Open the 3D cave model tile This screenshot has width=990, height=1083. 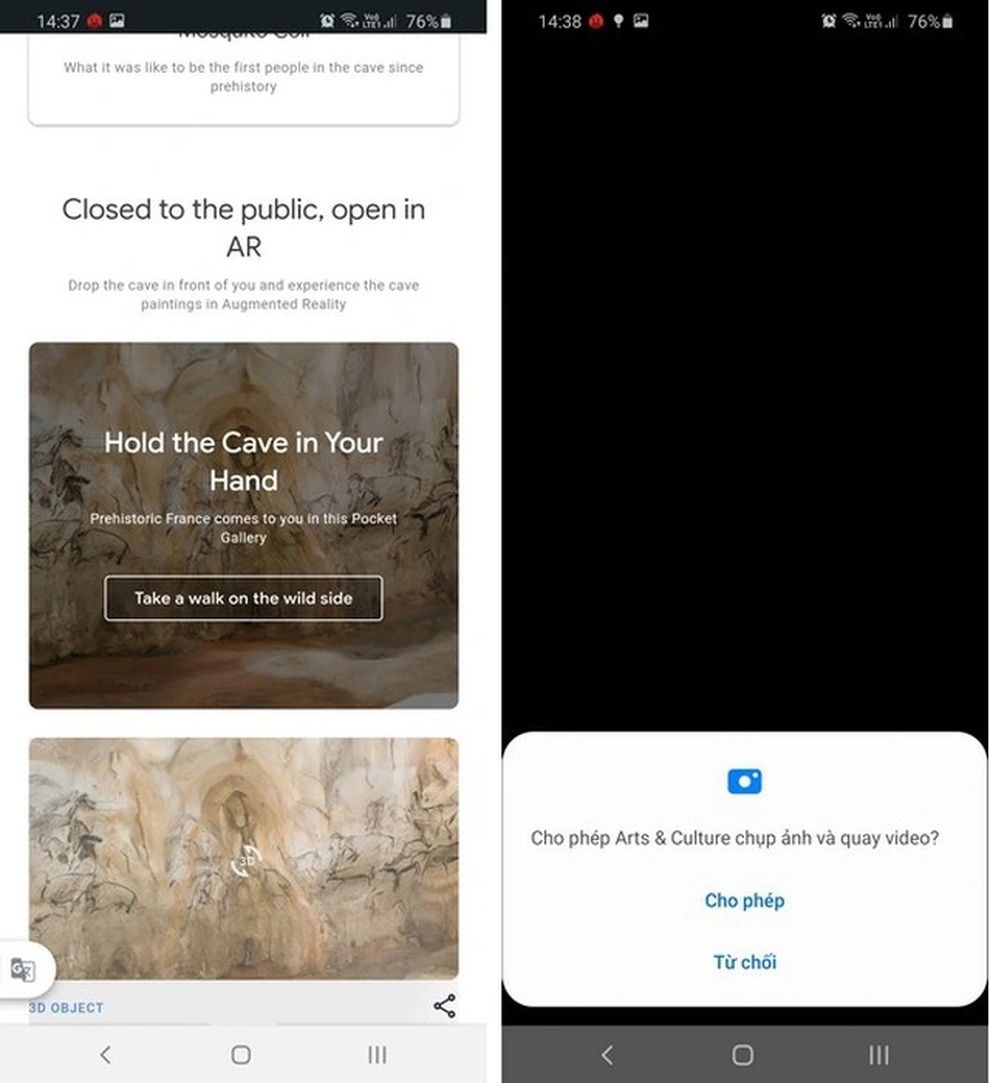pyautogui.click(x=243, y=859)
